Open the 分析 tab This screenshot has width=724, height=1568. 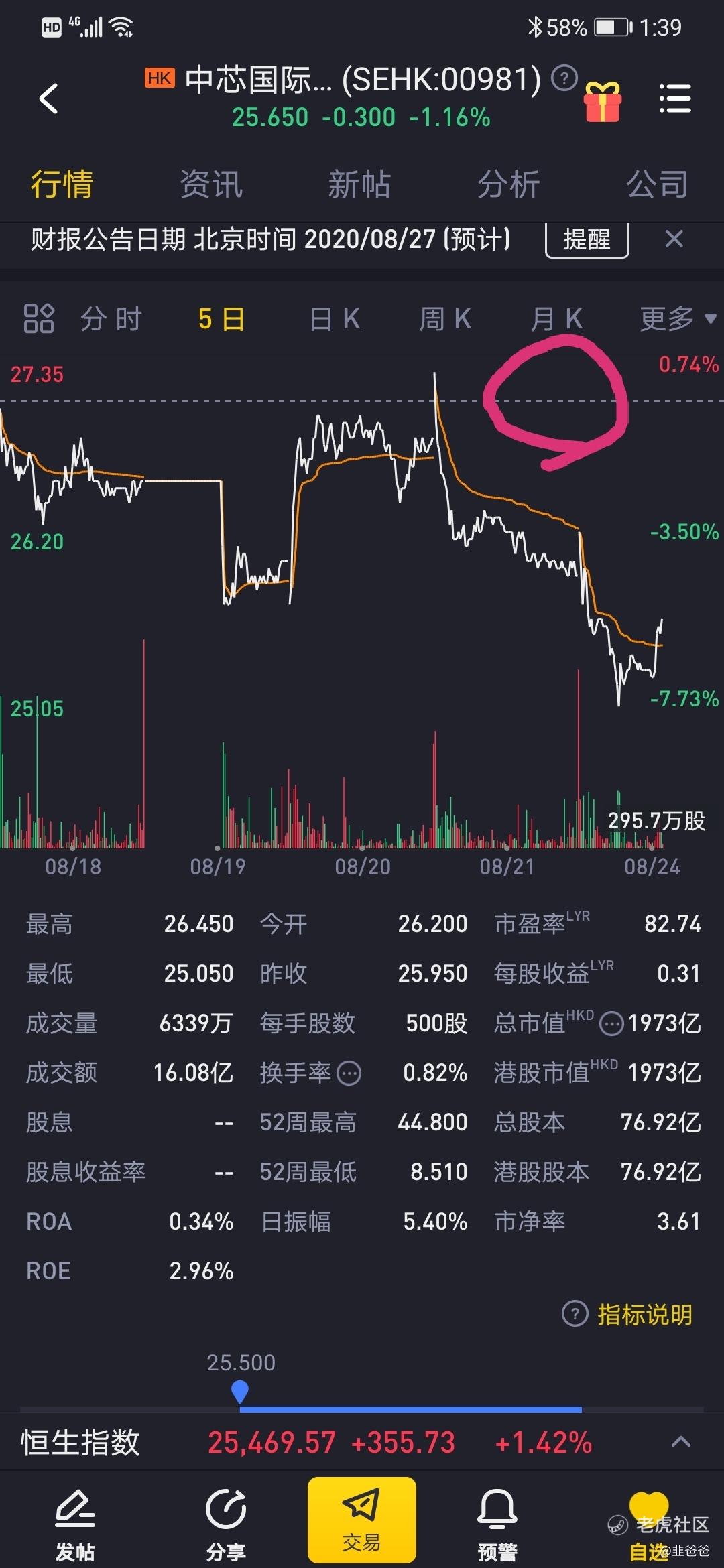[508, 184]
